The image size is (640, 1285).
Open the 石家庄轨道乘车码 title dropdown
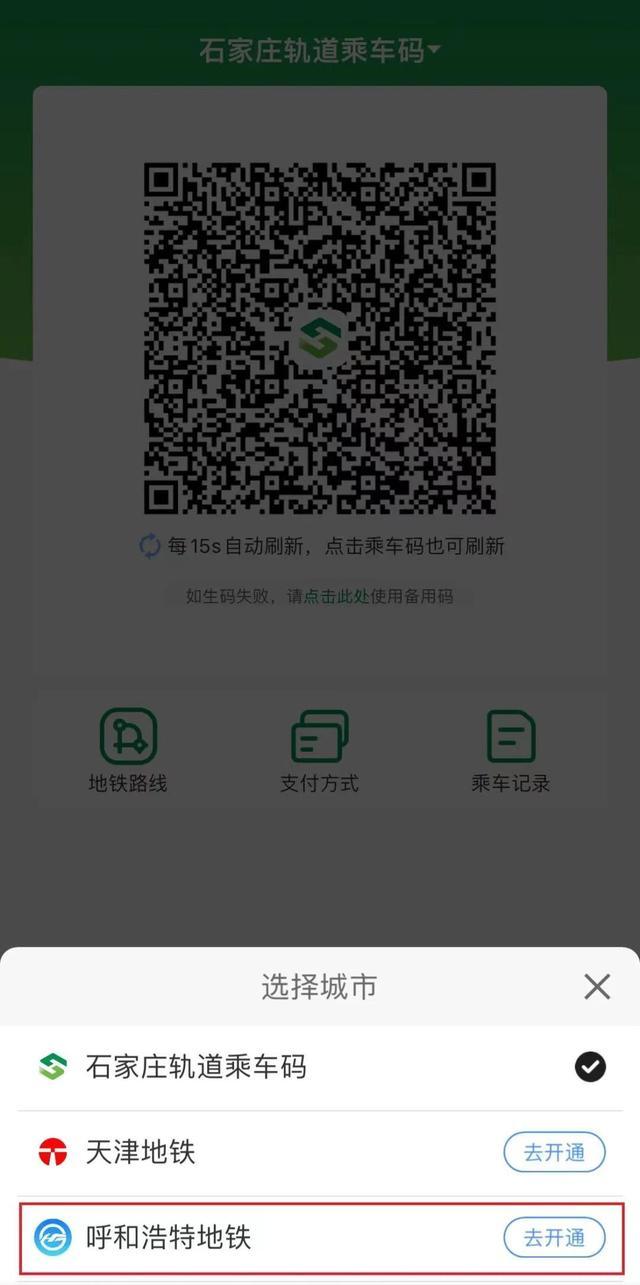click(320, 50)
